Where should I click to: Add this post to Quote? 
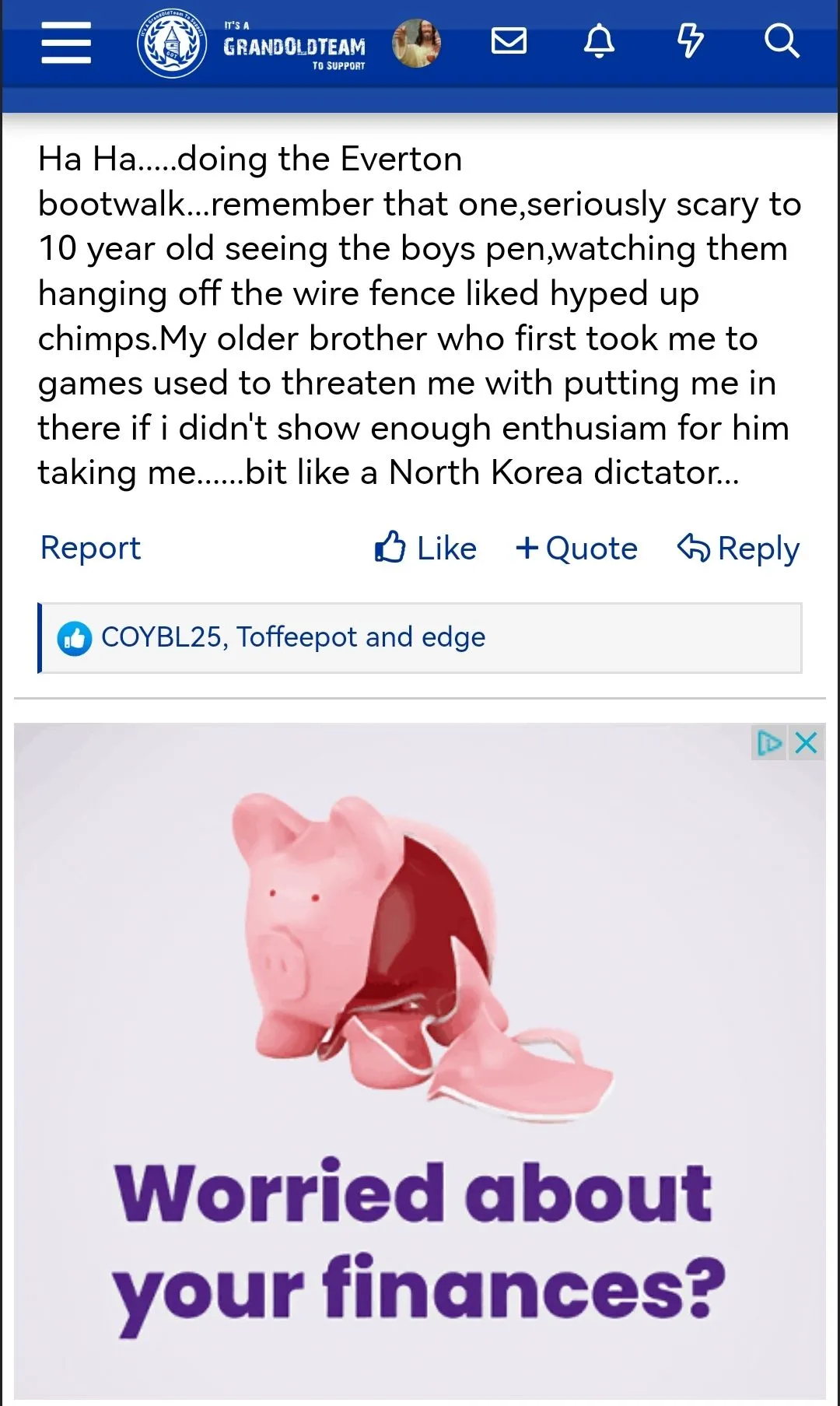pyautogui.click(x=576, y=548)
